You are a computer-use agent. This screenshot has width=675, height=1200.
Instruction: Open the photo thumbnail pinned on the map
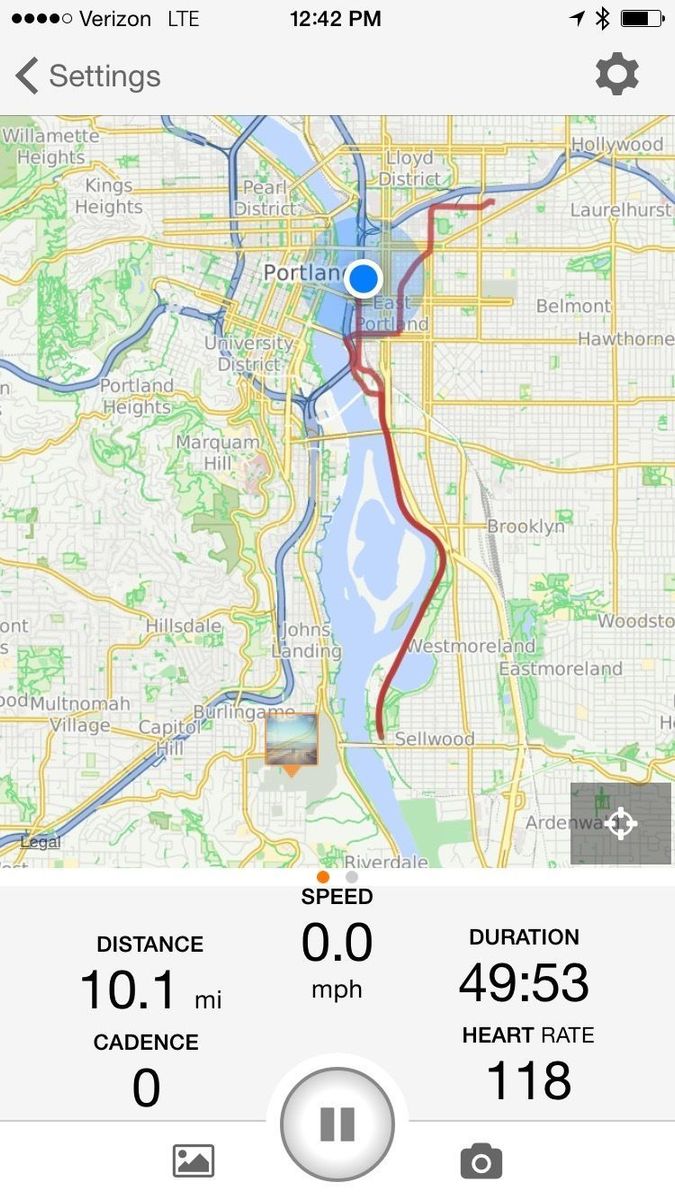pos(292,740)
